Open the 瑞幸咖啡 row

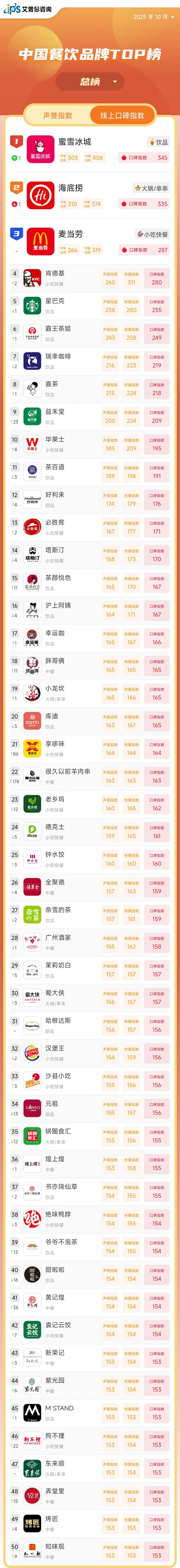click(x=90, y=361)
